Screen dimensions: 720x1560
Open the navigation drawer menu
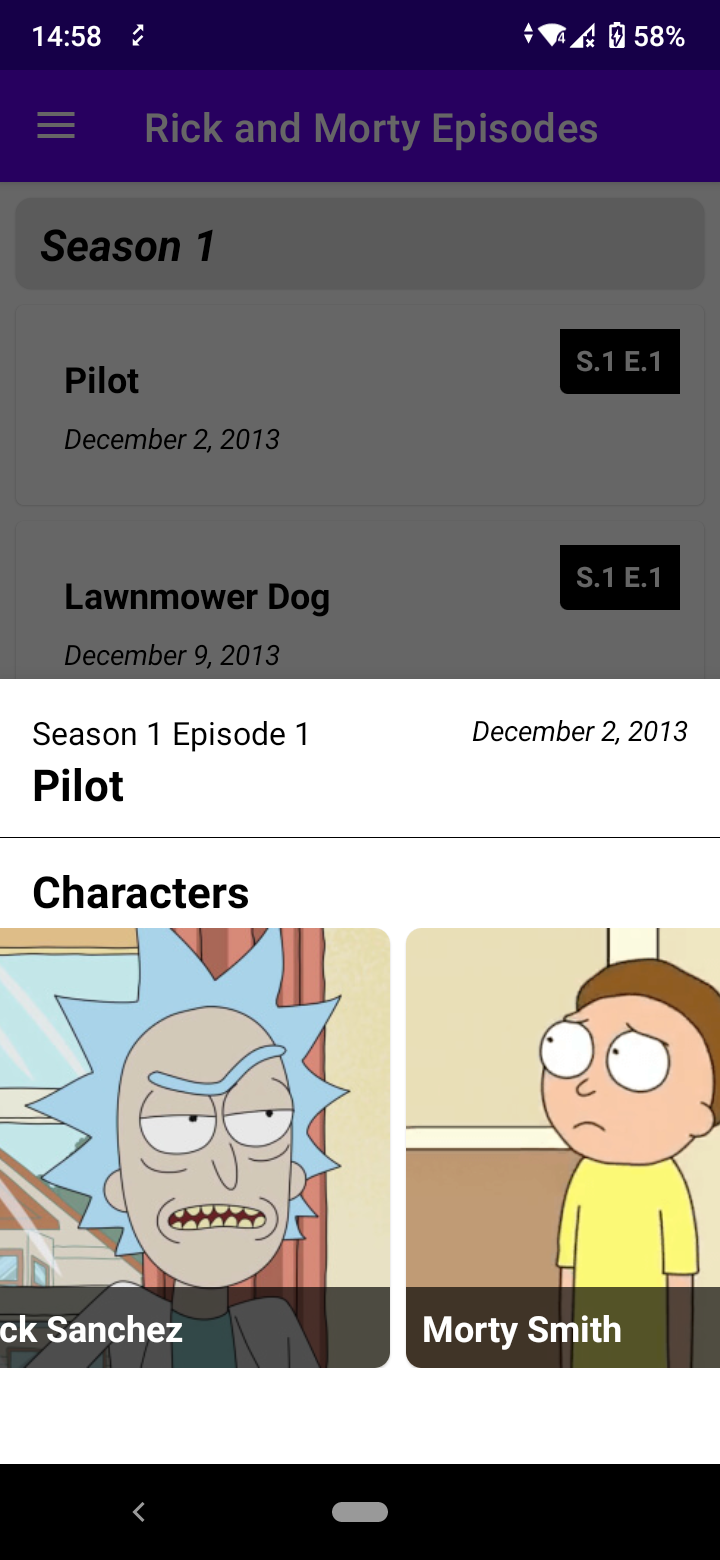(x=55, y=126)
